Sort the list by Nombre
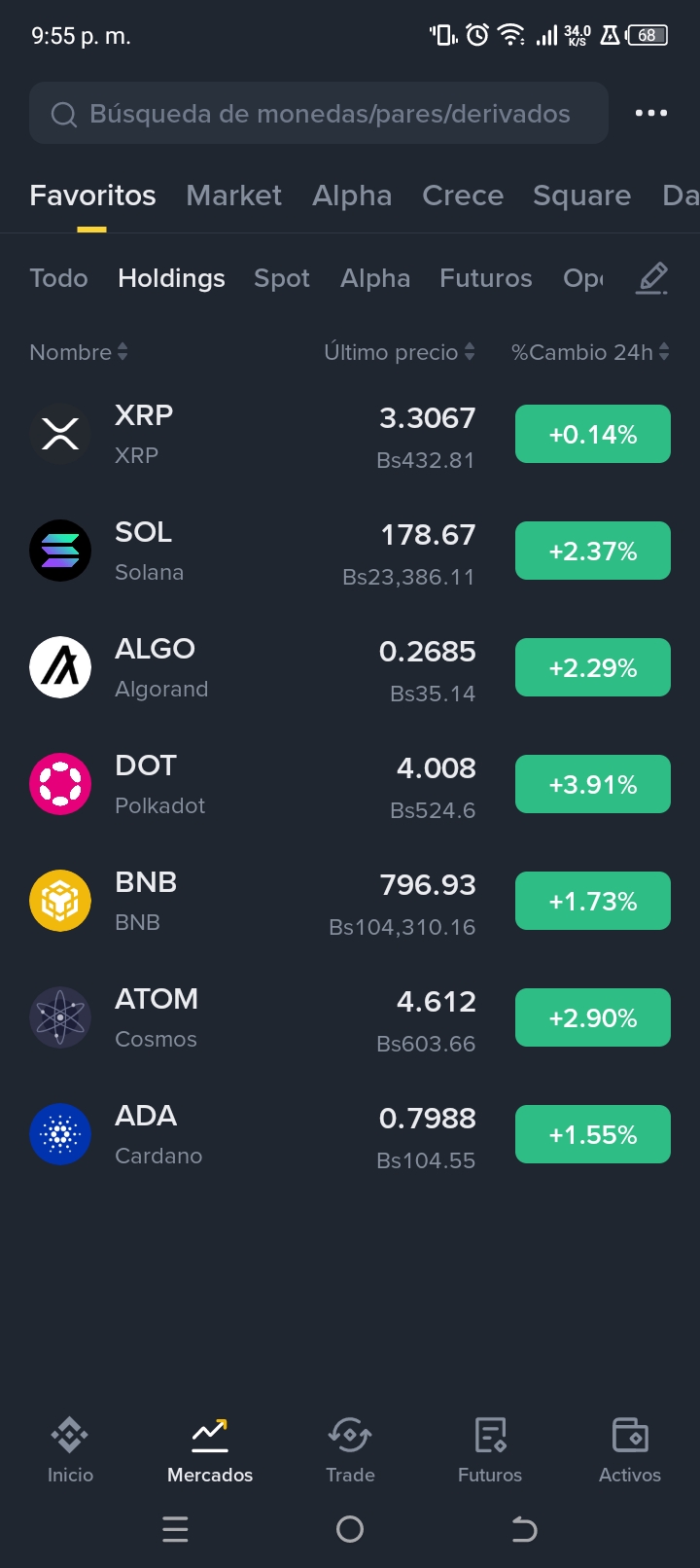700x1568 pixels. pyautogui.click(x=78, y=352)
